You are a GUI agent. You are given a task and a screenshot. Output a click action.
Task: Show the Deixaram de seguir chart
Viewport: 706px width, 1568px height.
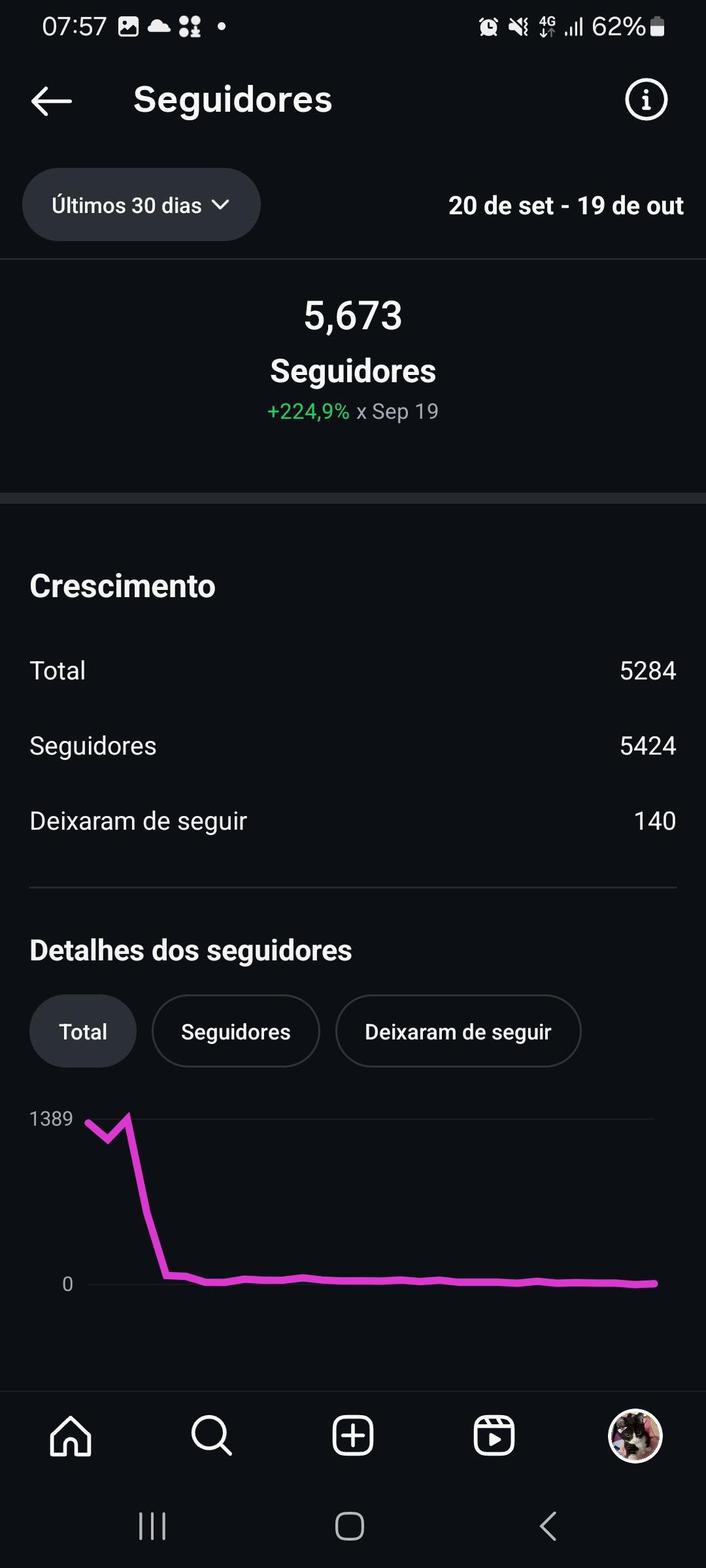pyautogui.click(x=458, y=1032)
